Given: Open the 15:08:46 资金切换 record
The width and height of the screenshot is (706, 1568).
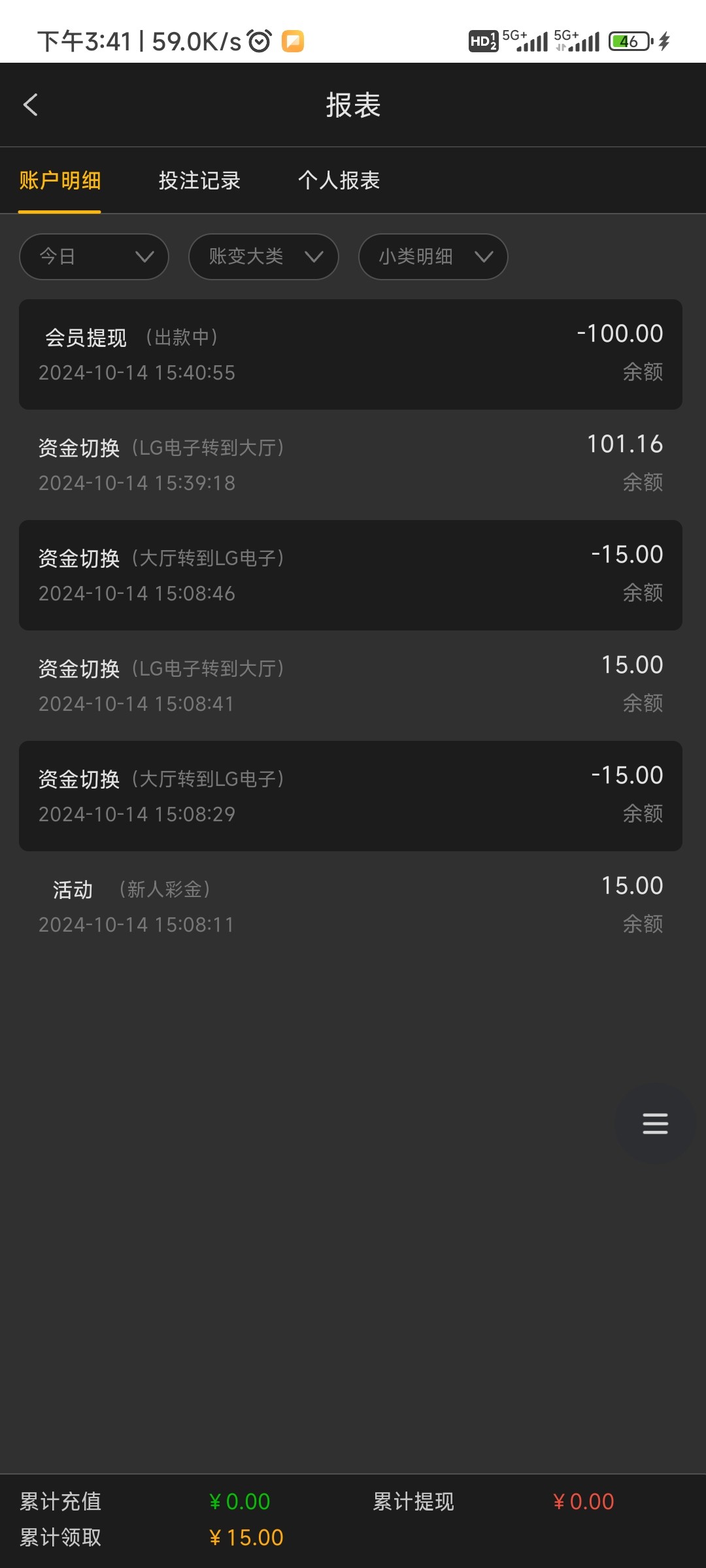Looking at the screenshot, I should click(350, 575).
